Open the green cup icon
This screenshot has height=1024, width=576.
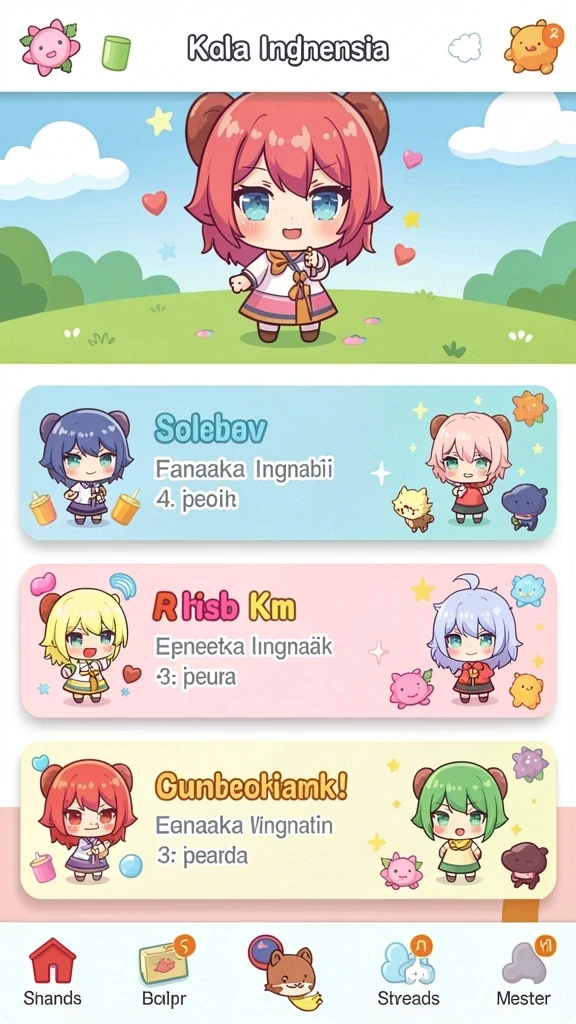point(116,53)
